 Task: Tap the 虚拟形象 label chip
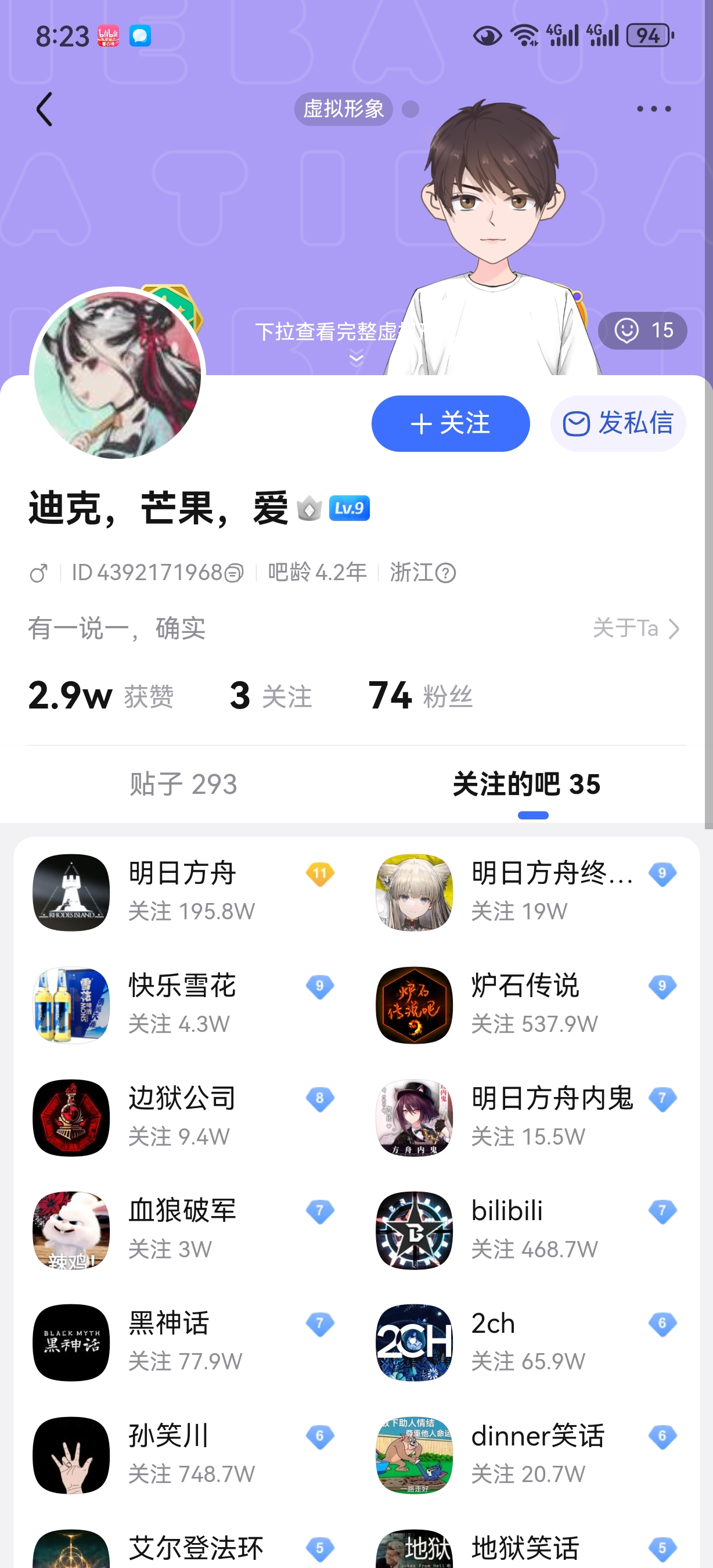pyautogui.click(x=343, y=110)
